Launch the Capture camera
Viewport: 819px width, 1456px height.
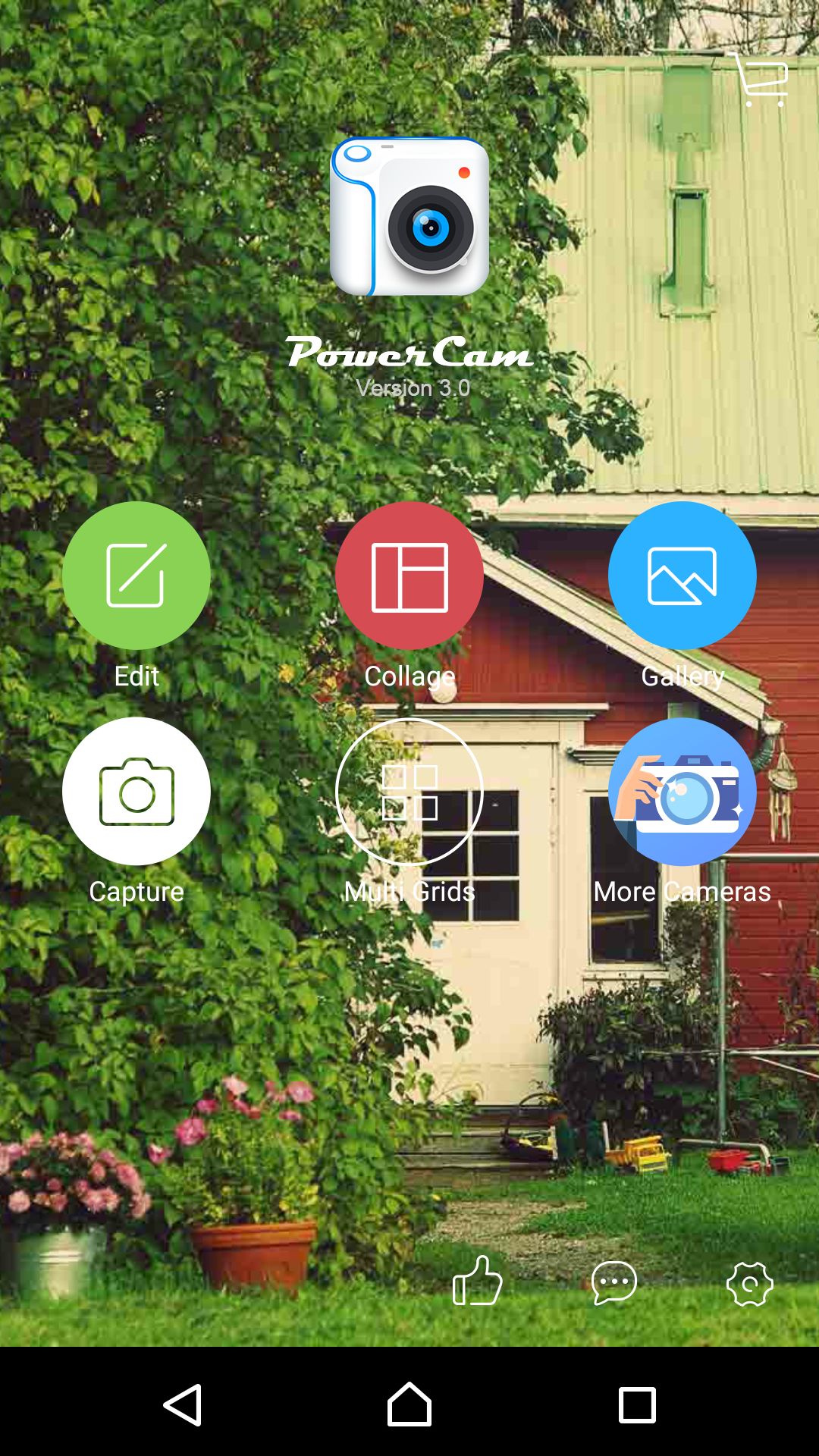coord(136,791)
